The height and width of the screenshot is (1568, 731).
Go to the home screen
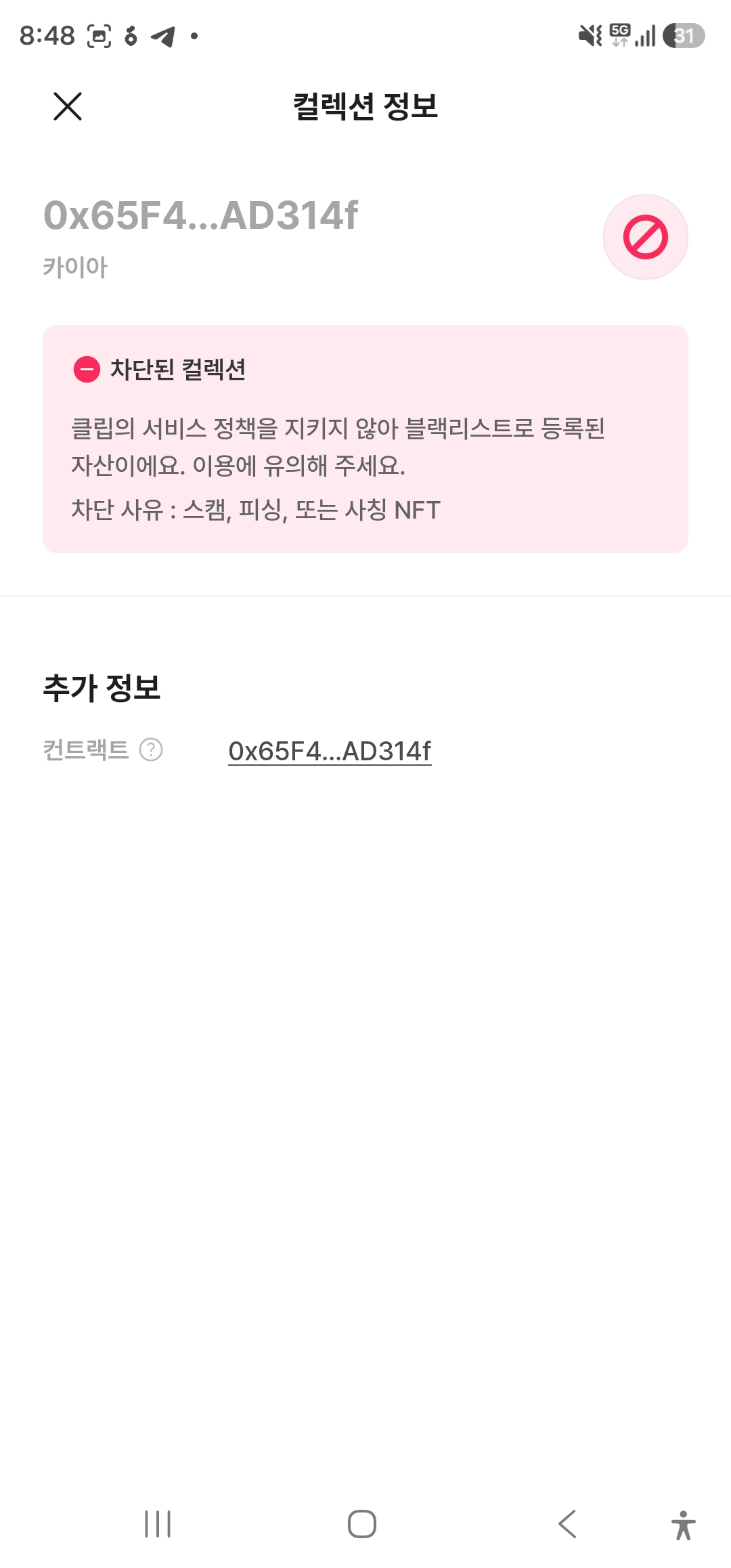pos(362,1524)
